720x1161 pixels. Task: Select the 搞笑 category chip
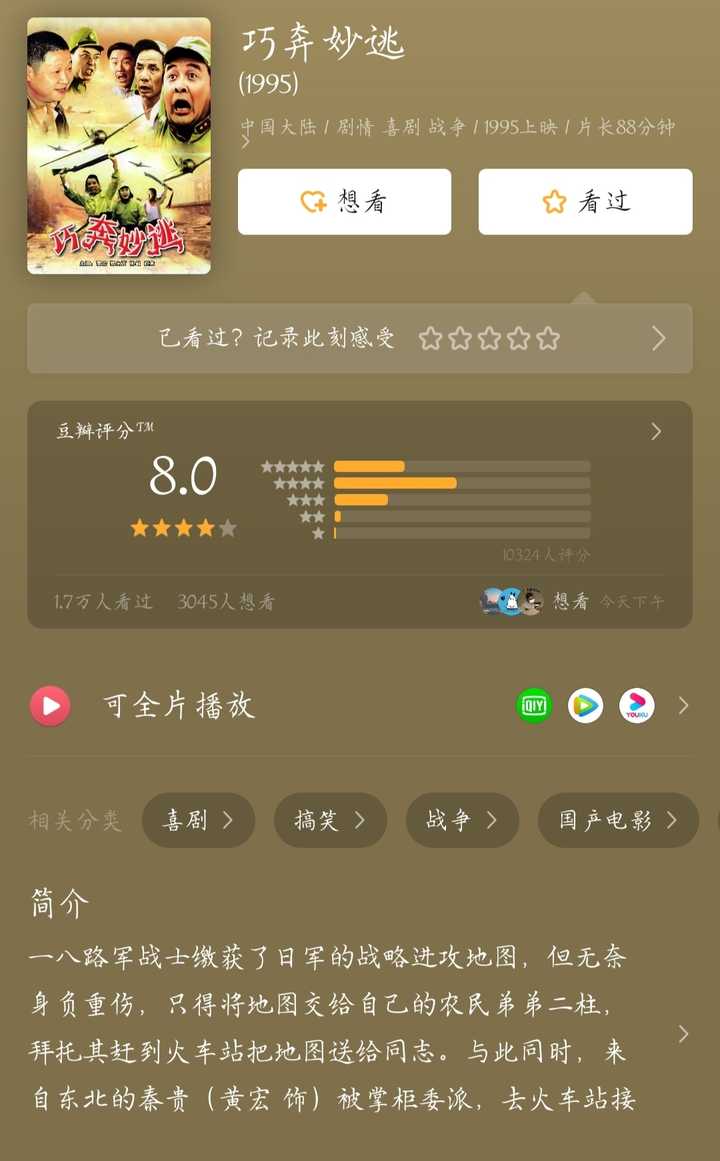(x=330, y=820)
